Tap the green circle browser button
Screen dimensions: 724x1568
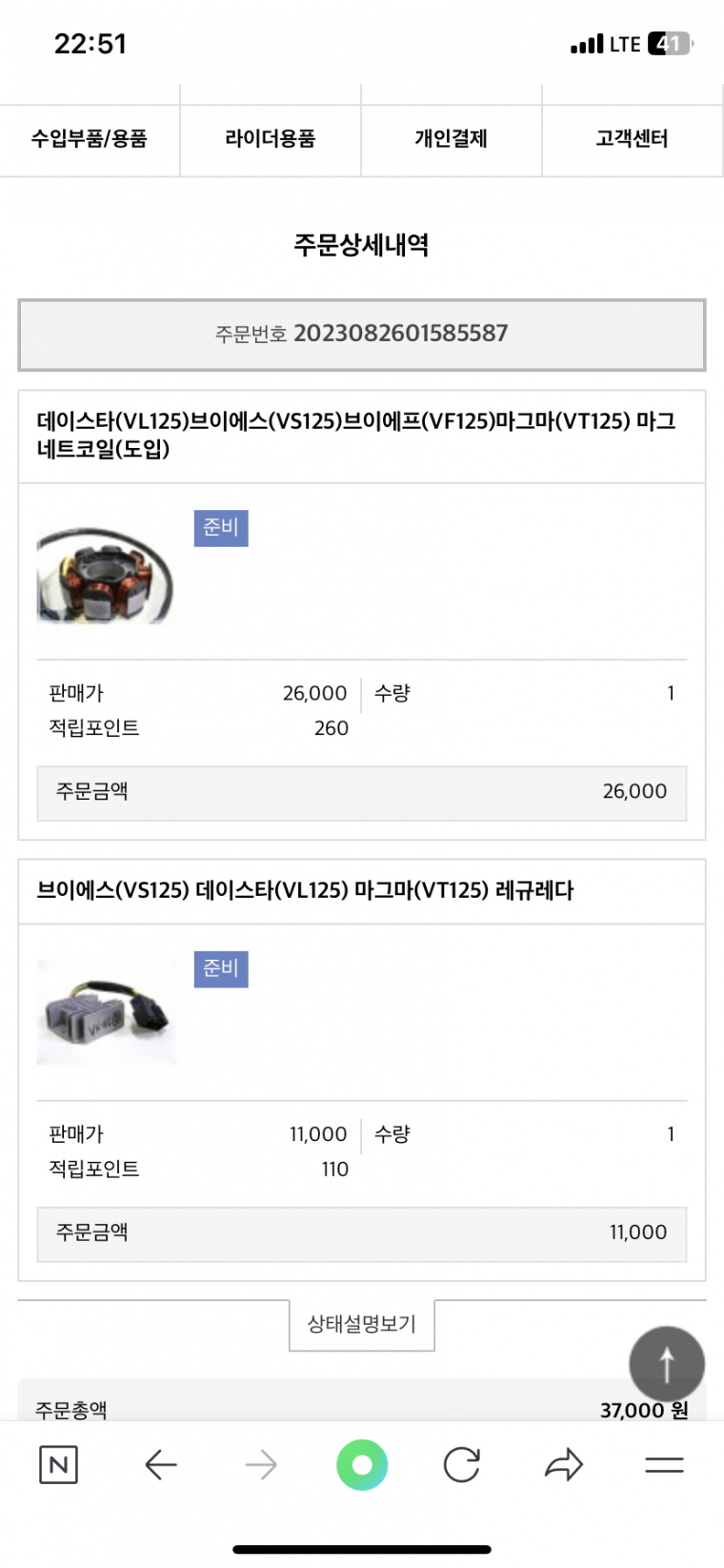[362, 1464]
